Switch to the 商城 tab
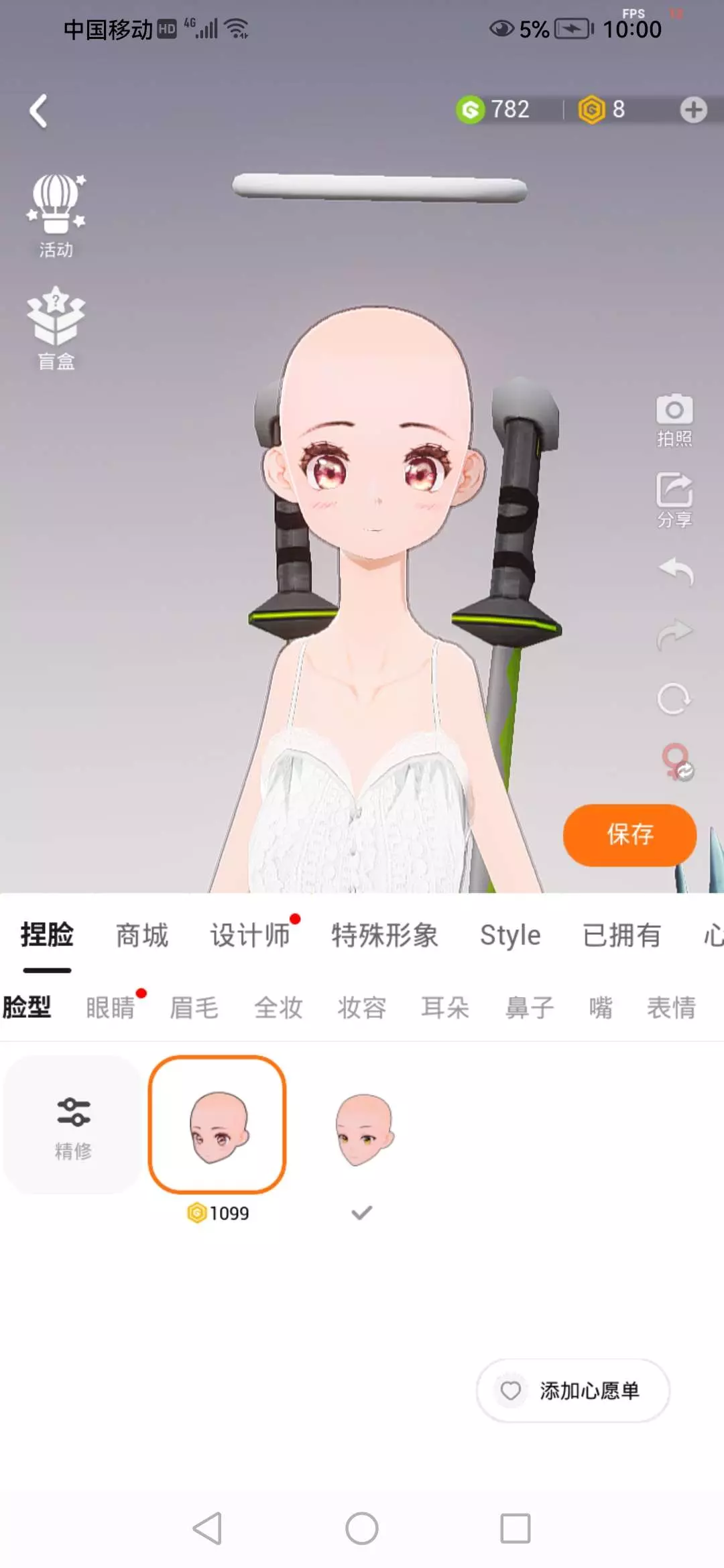The image size is (724, 1568). click(x=142, y=935)
